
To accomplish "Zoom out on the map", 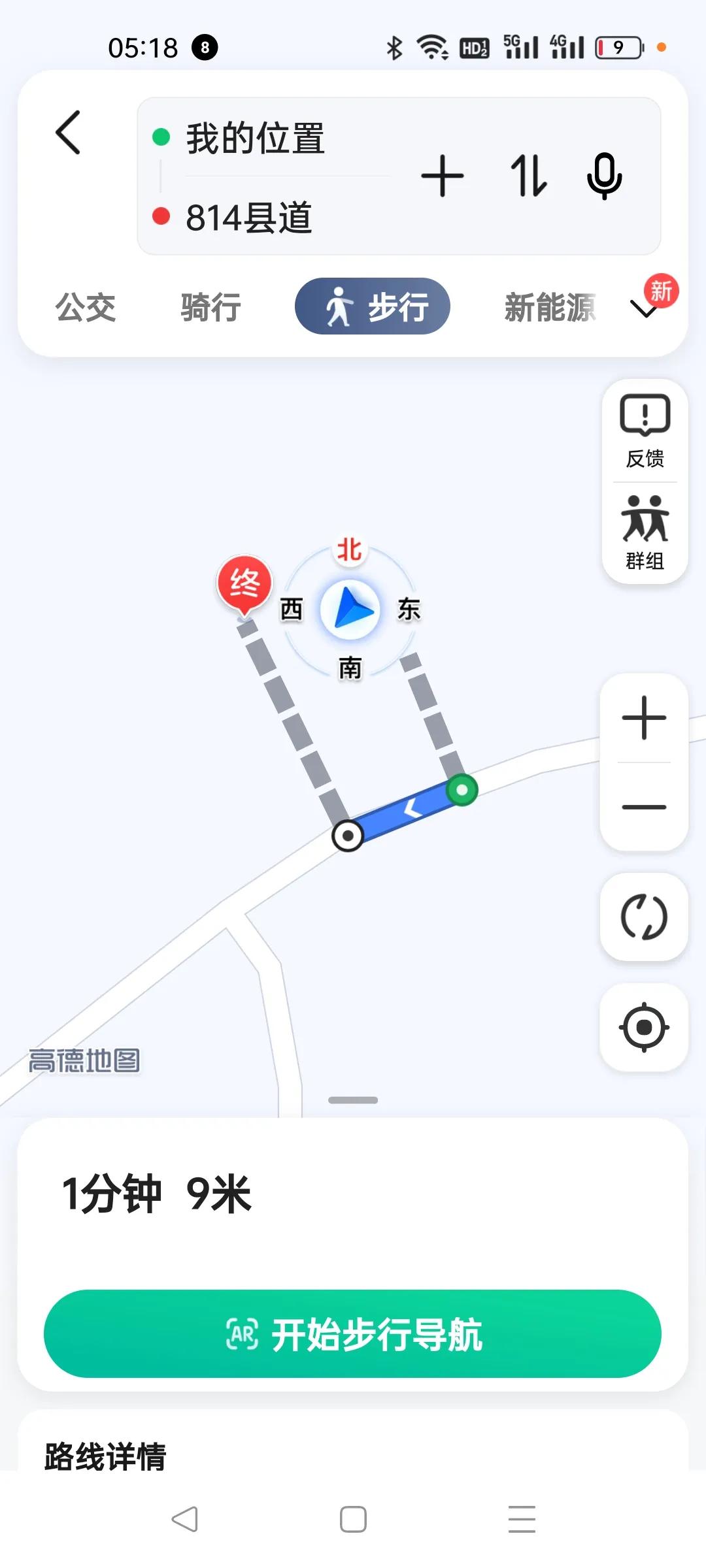I will (x=645, y=807).
